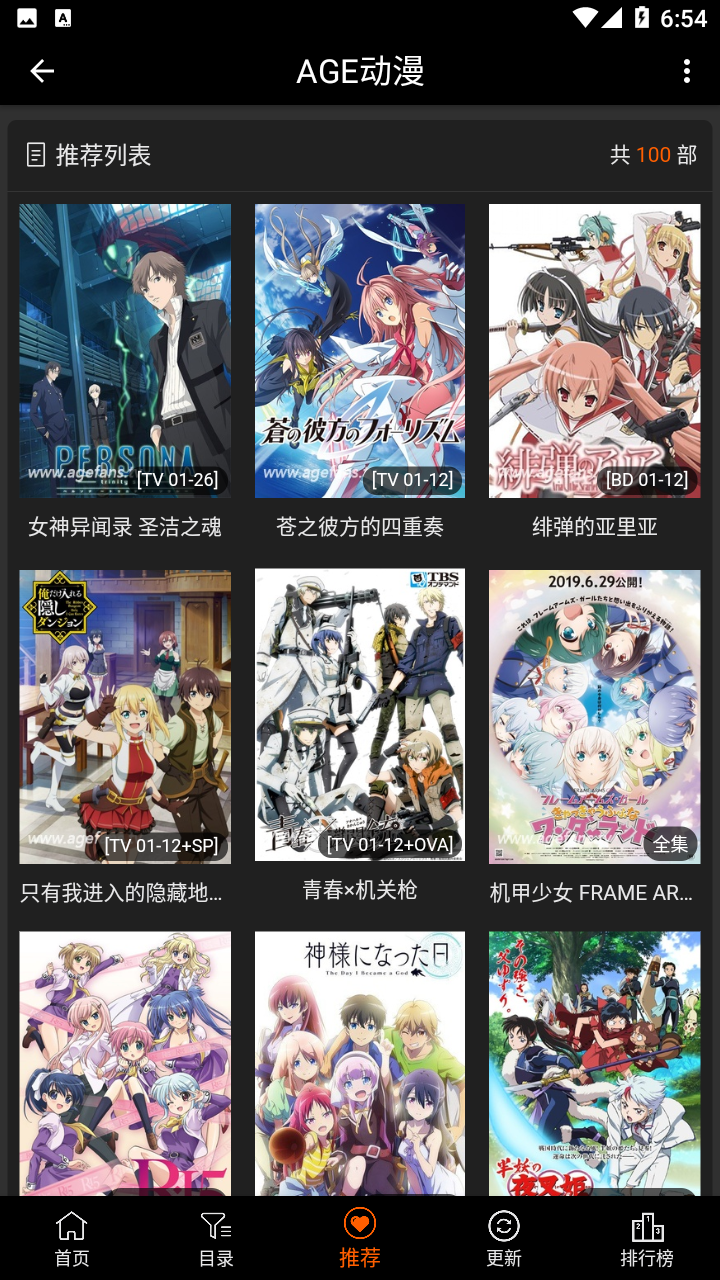The image size is (720, 1280).
Task: Open 绯弹的亚里亚 anime card
Action: pyautogui.click(x=595, y=374)
